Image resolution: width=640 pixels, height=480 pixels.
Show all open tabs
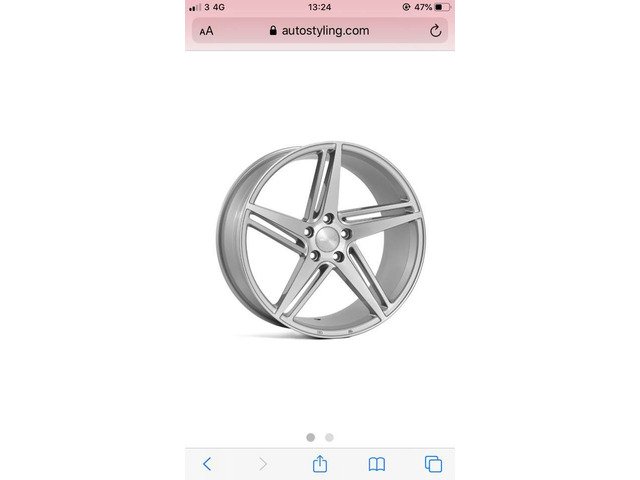tap(433, 463)
